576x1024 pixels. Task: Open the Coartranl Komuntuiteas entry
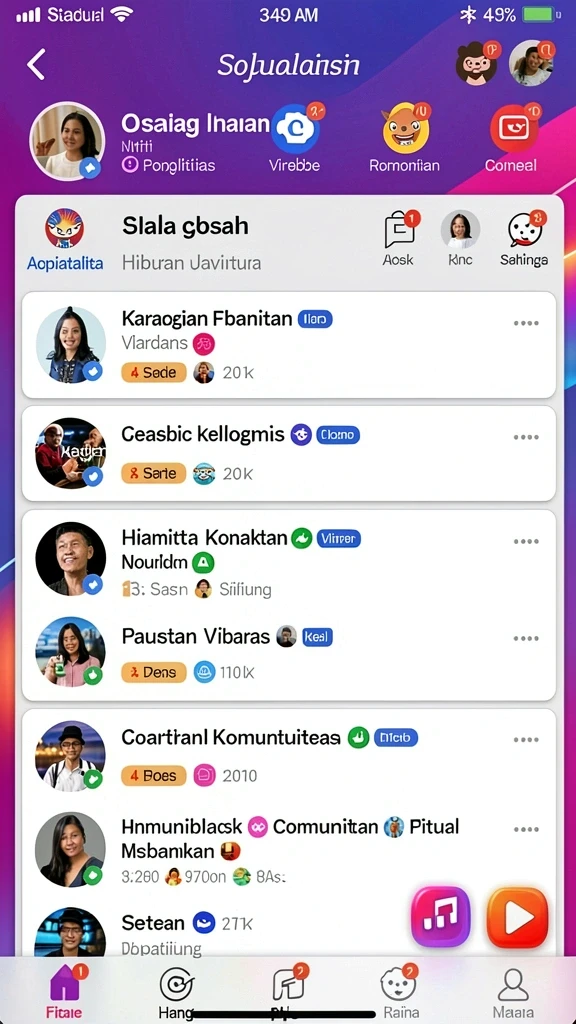coord(289,756)
